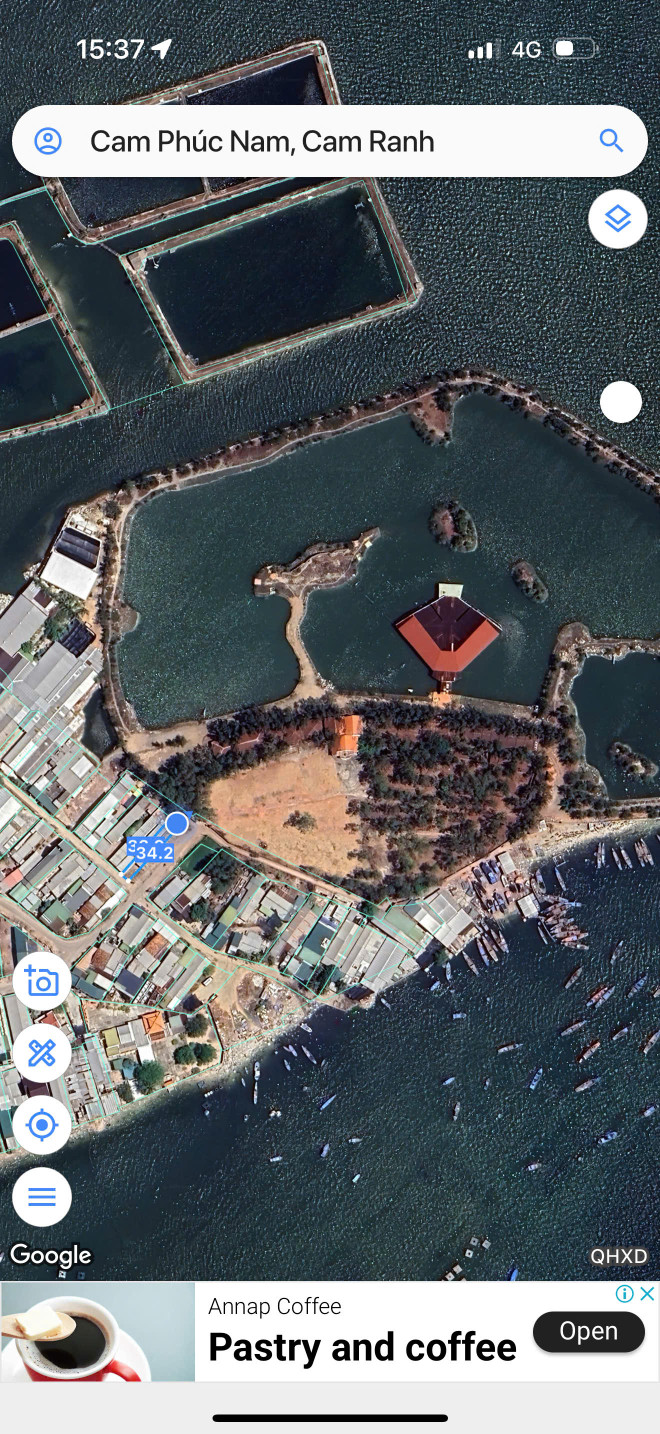Tap the white round button below layers
The width and height of the screenshot is (660, 1434).
pyautogui.click(x=620, y=402)
